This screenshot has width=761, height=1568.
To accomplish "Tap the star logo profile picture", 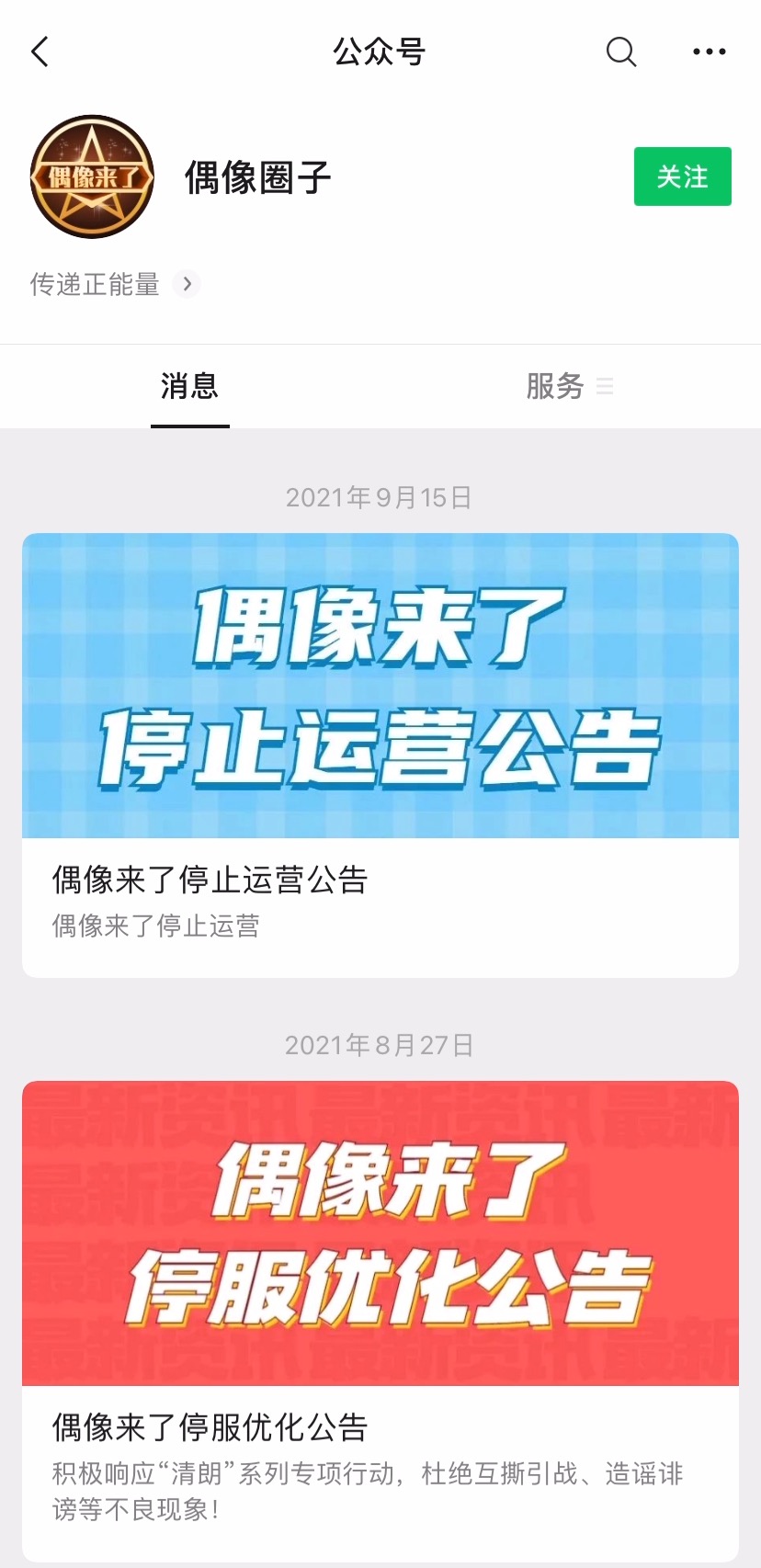I will coord(92,176).
